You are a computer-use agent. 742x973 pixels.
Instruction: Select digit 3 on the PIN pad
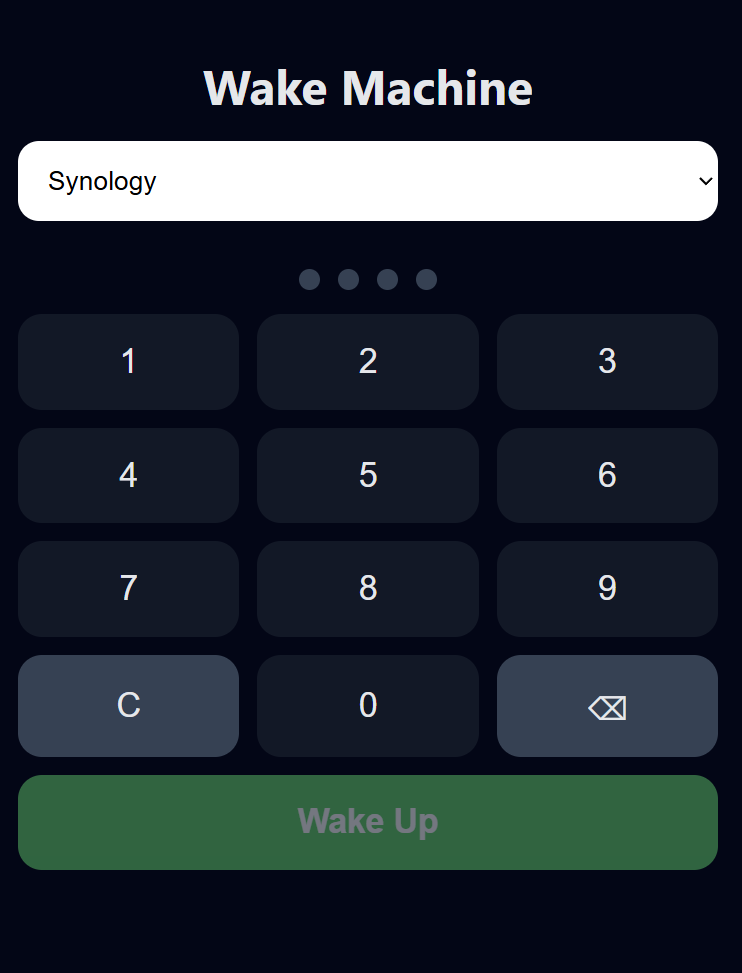tap(607, 362)
